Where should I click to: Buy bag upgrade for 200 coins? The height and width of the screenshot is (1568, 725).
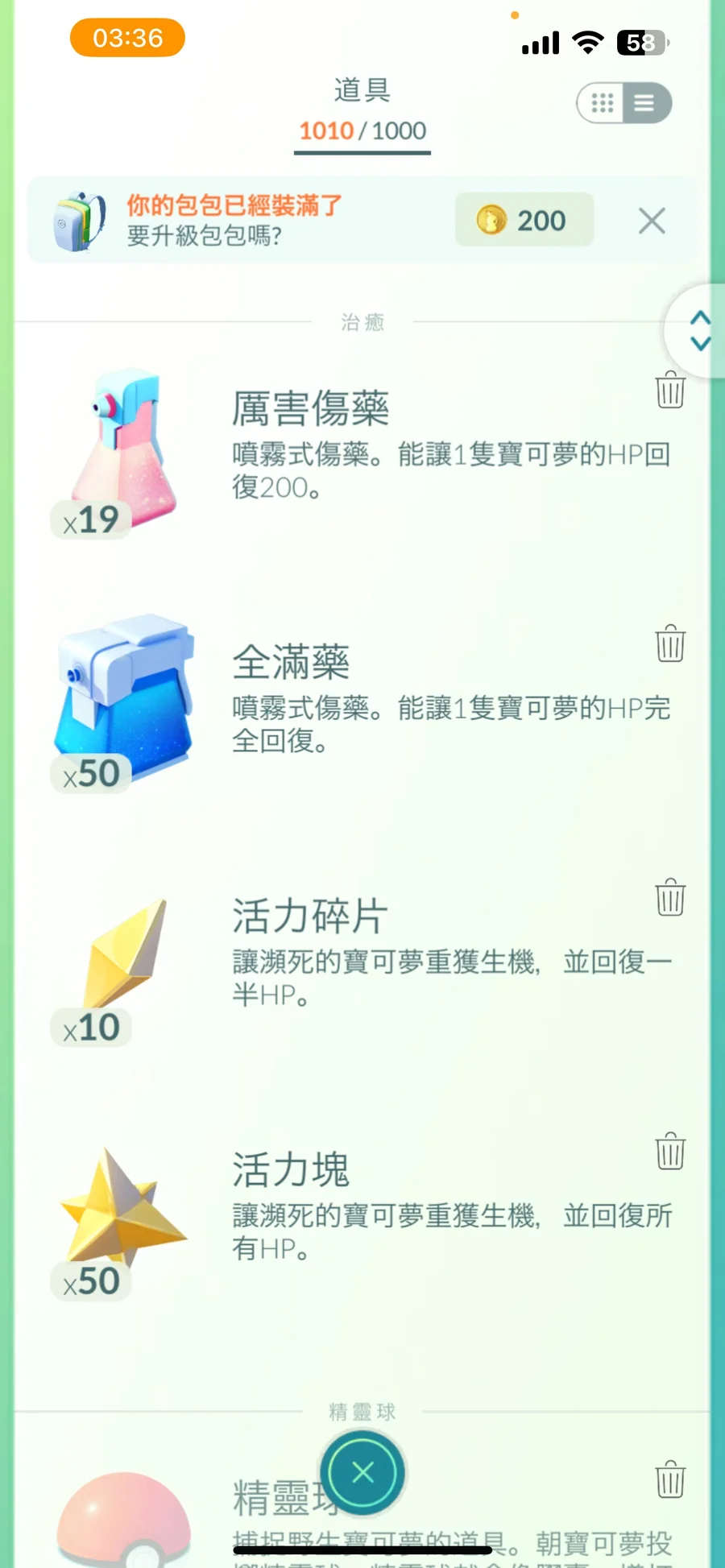[524, 220]
